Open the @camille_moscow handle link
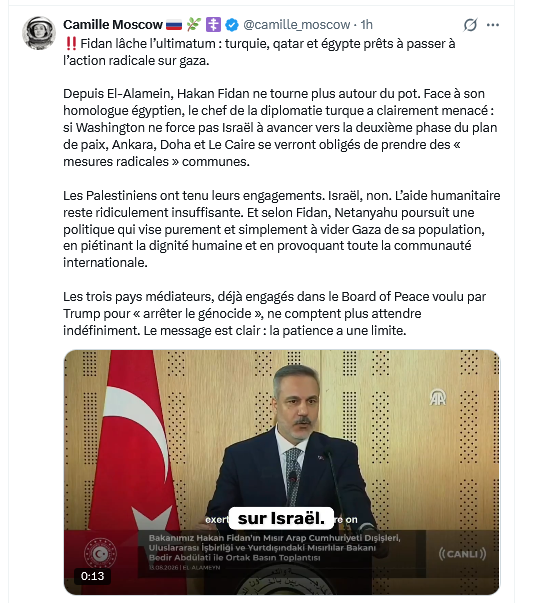The width and height of the screenshot is (533, 603). (296, 25)
